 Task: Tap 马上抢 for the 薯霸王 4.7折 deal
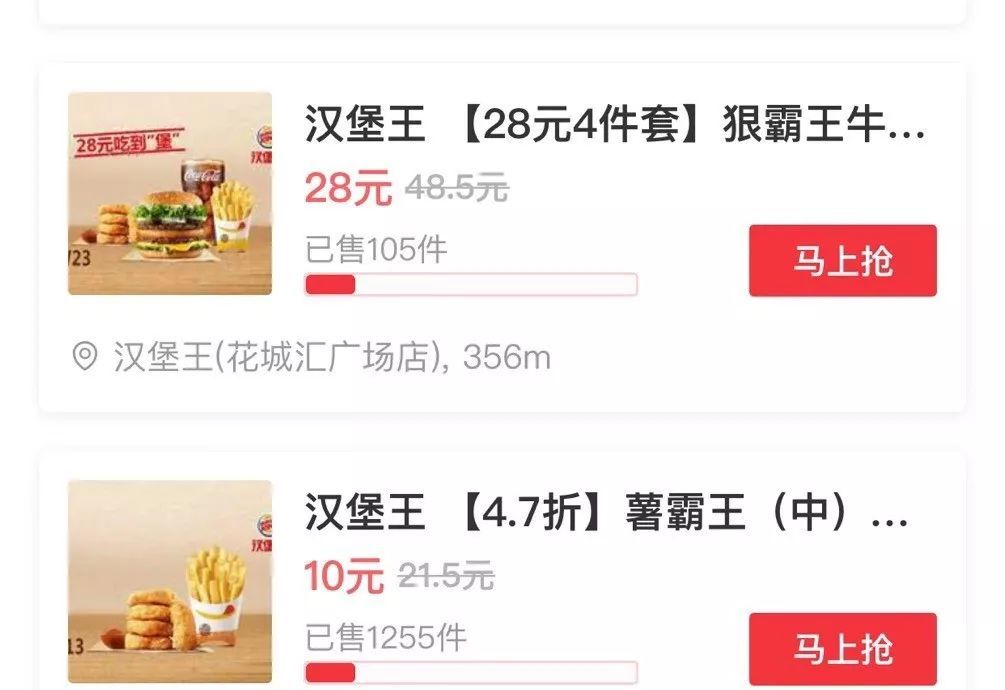[x=842, y=649]
